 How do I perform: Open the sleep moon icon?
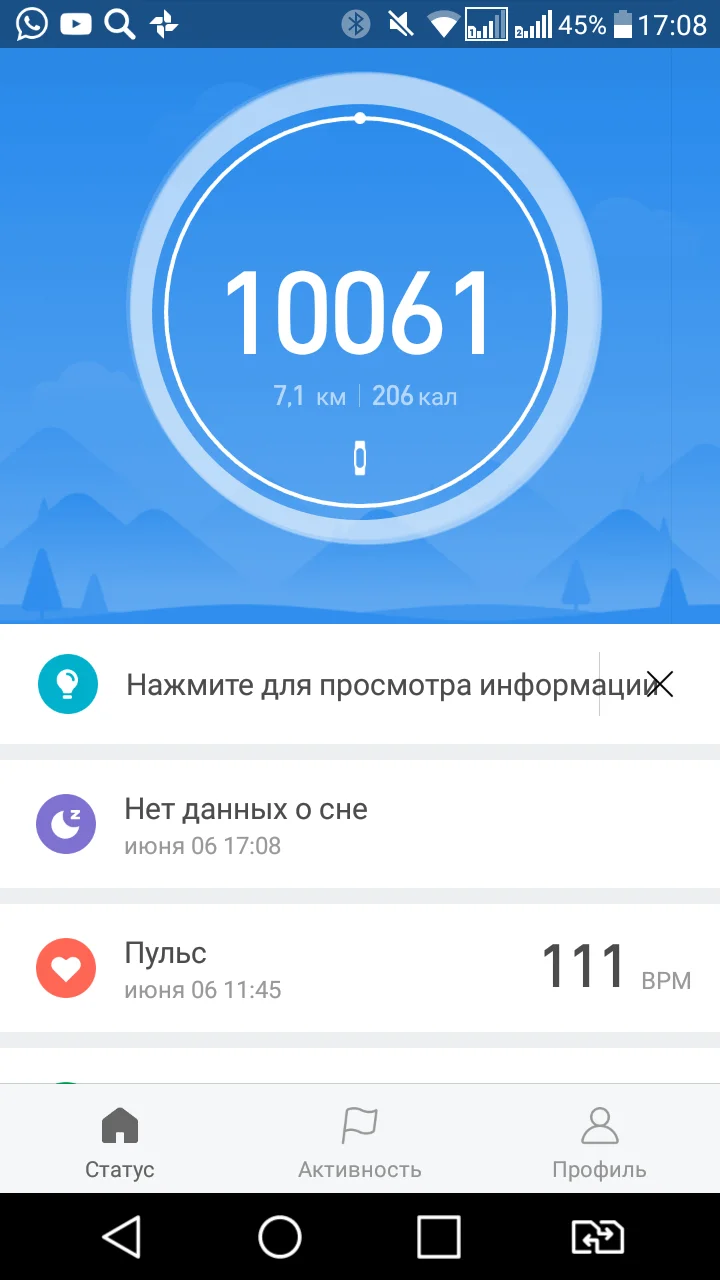65,824
